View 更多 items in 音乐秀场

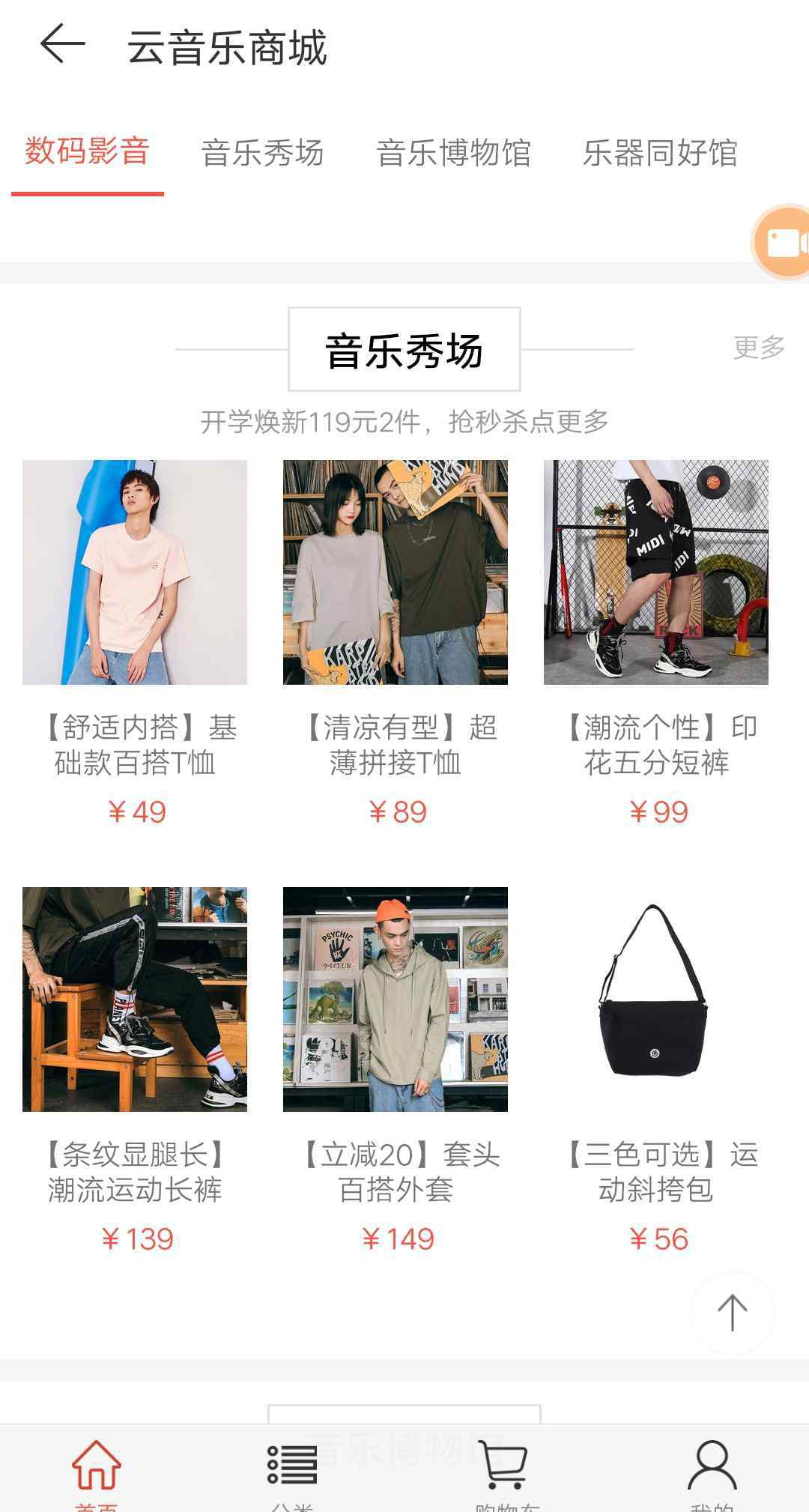point(759,348)
